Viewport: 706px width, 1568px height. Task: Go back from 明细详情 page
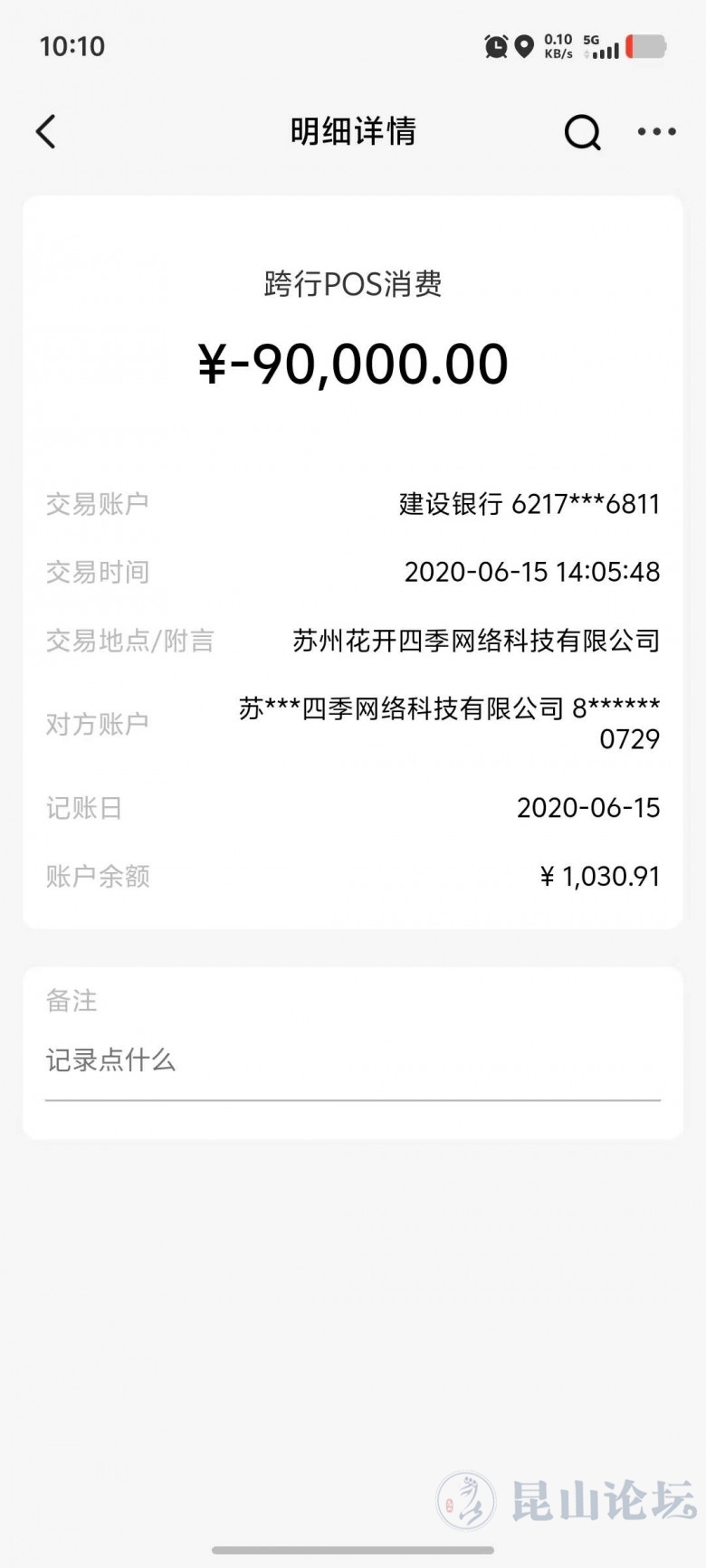point(46,132)
